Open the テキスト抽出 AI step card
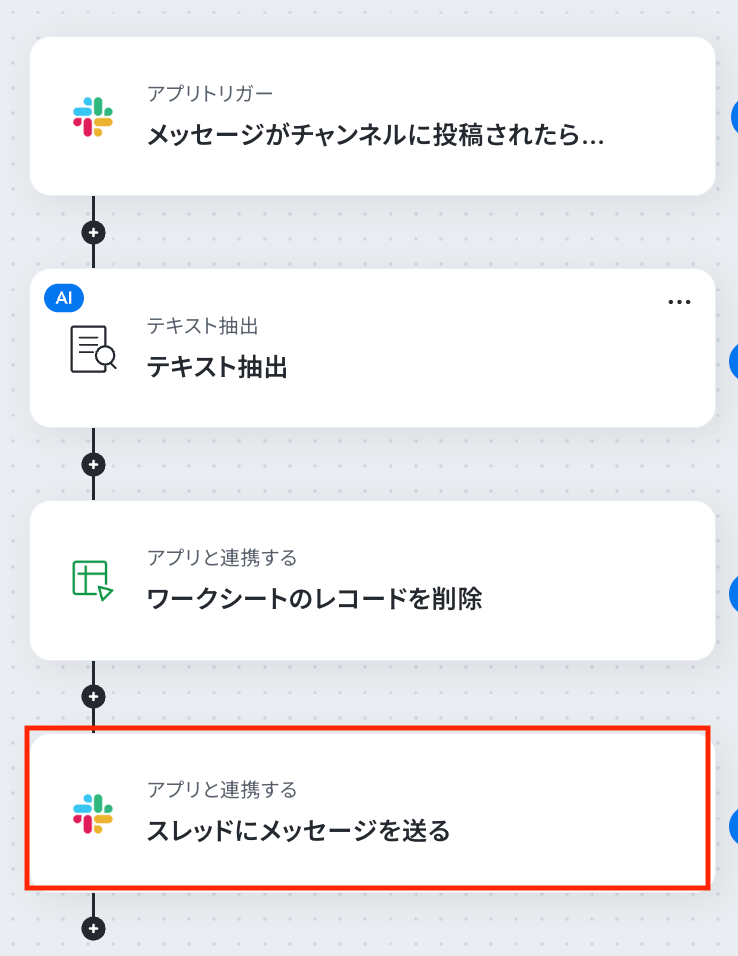The image size is (738, 956). 372,348
